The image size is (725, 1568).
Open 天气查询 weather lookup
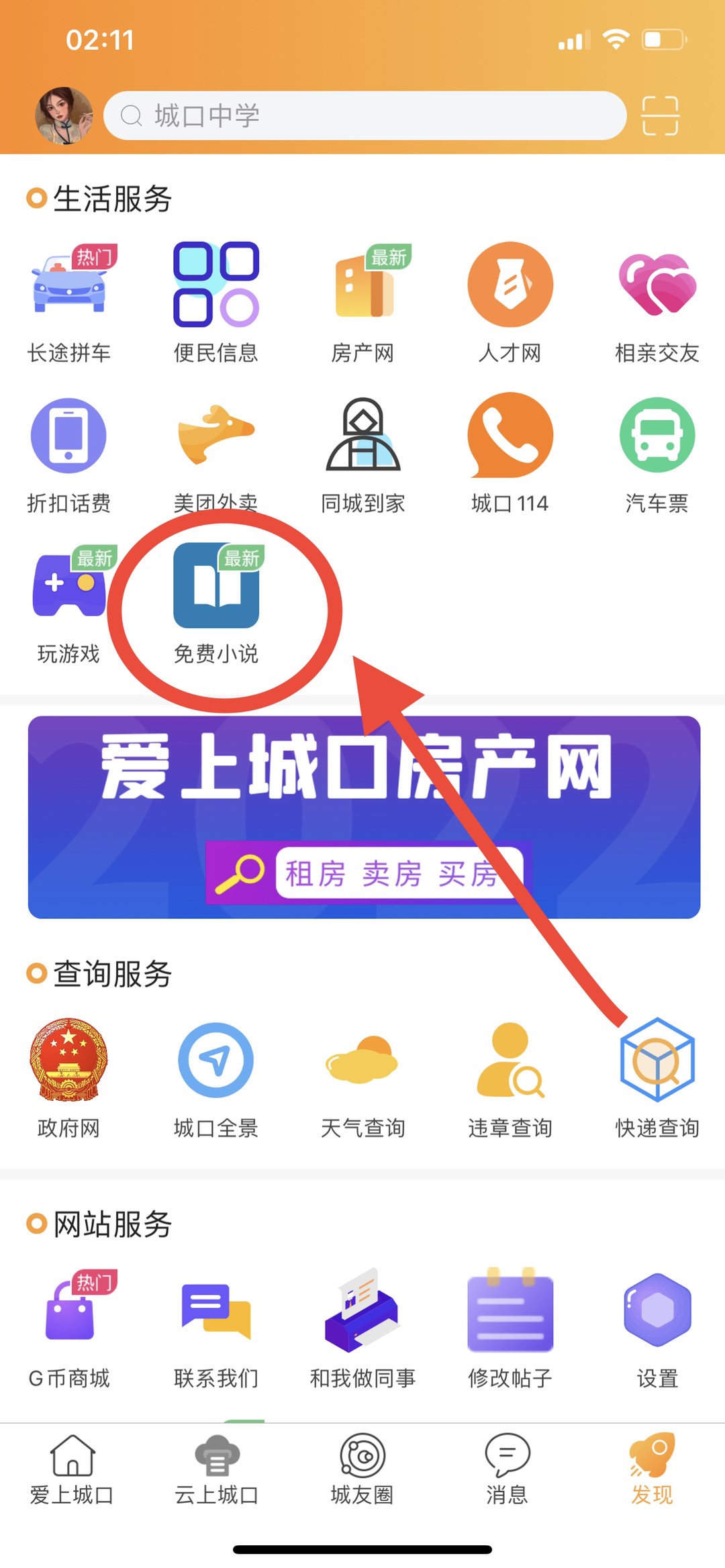[363, 1077]
